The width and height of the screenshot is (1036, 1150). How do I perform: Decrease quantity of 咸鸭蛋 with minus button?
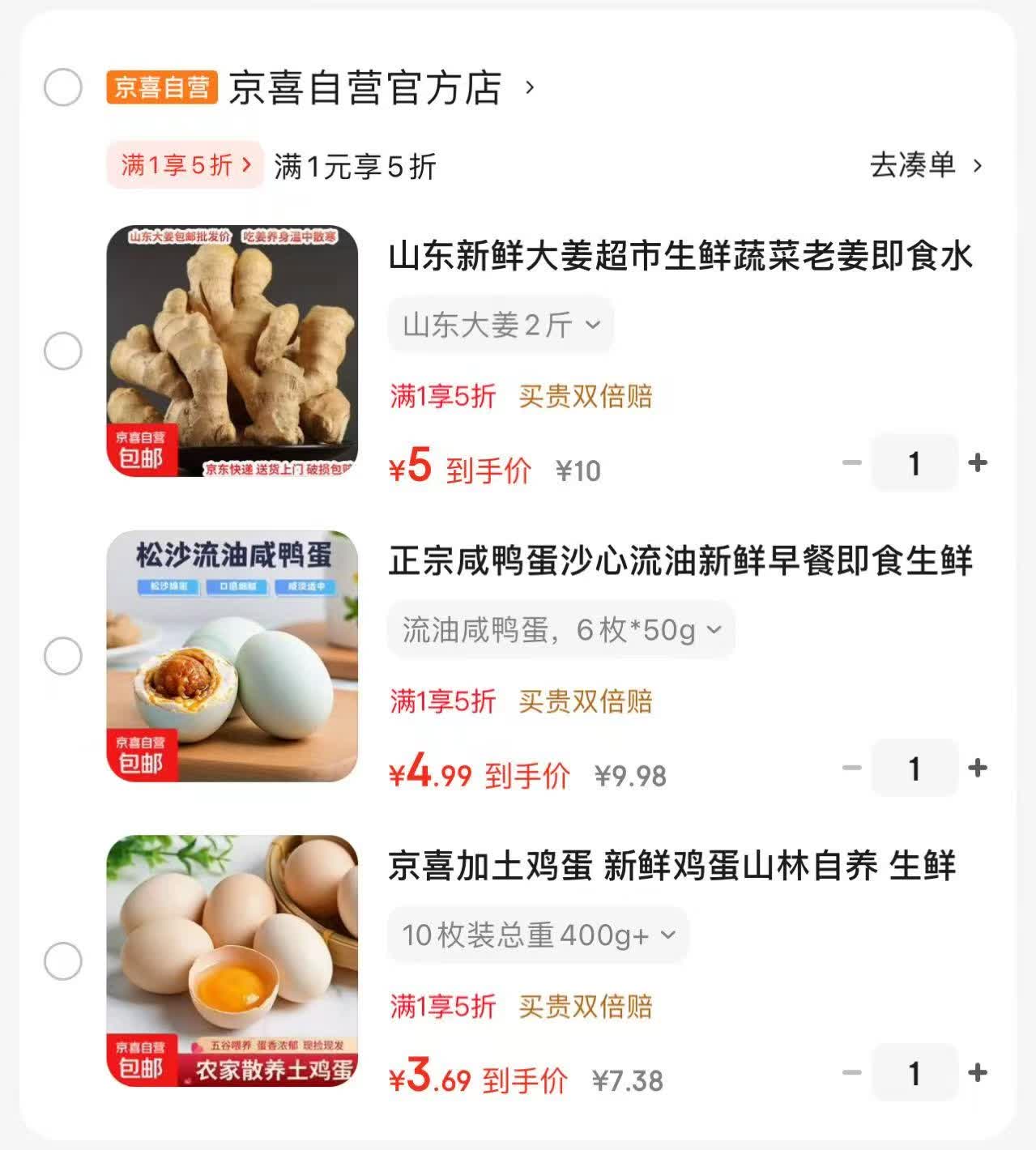[x=850, y=768]
